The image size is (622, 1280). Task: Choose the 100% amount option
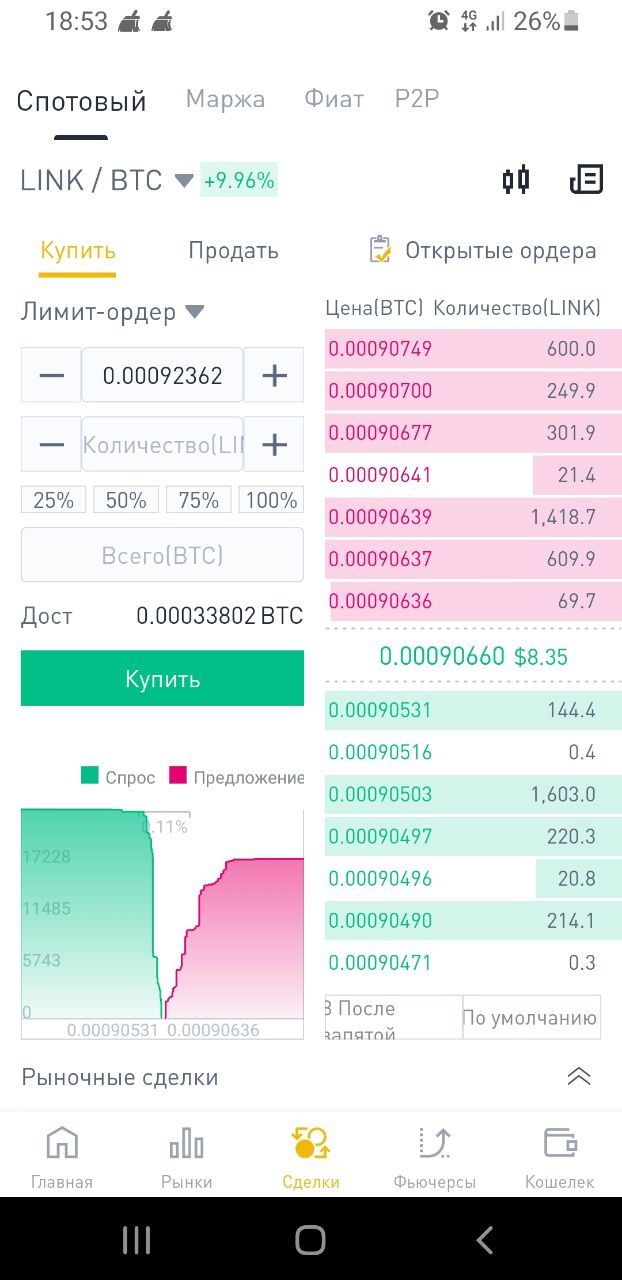(x=271, y=500)
